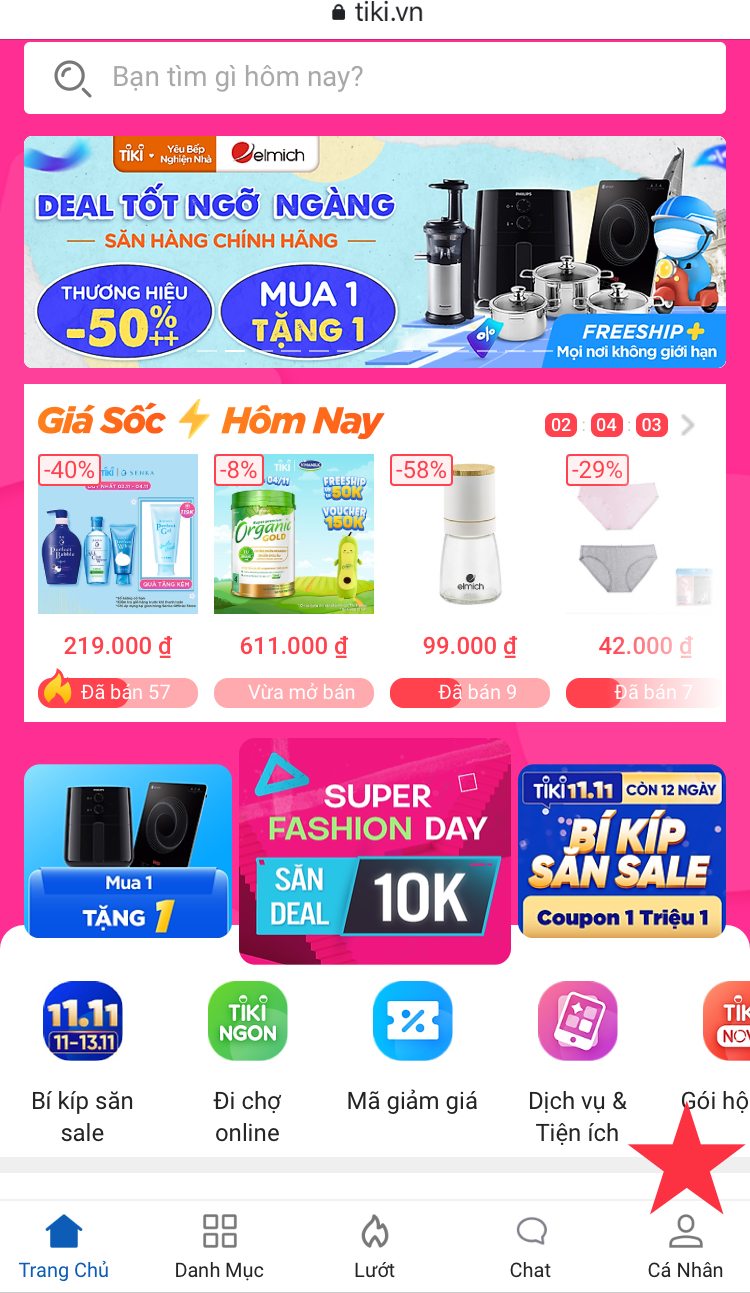Open Dịch vụ & Tiện ích
Viewport: 750px width, 1293px height.
577,1022
